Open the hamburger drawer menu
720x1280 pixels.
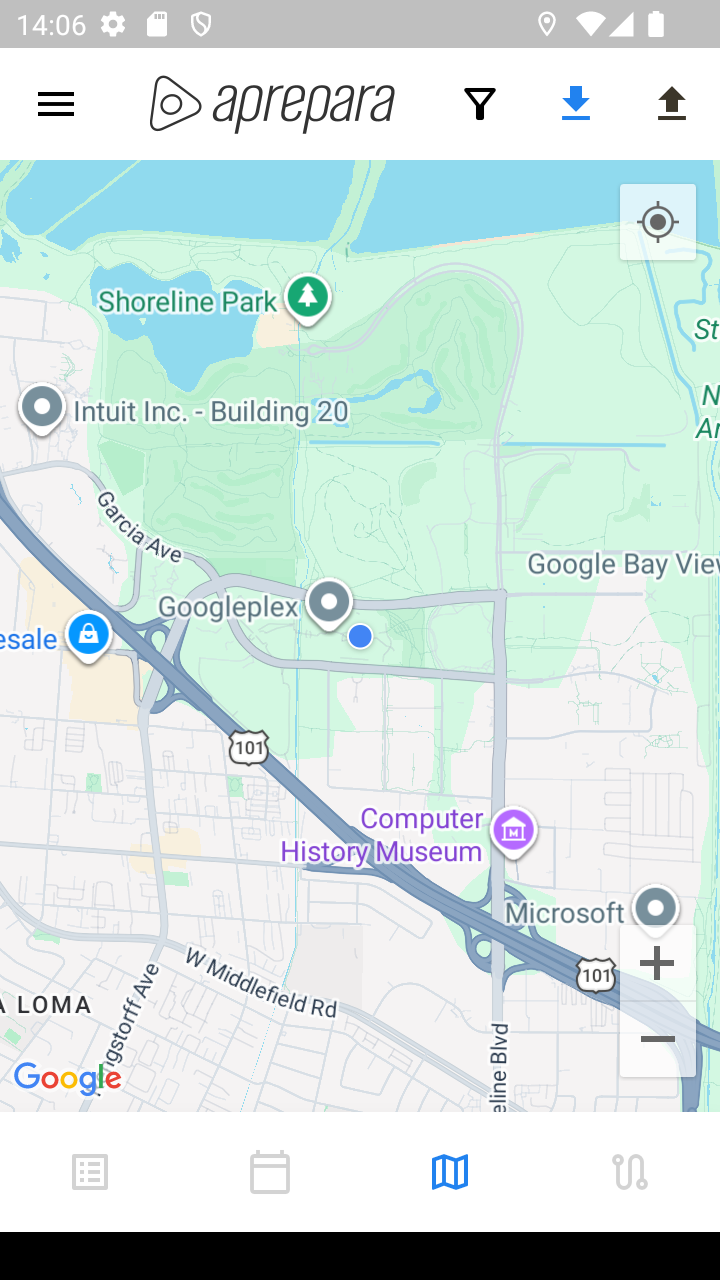click(56, 104)
